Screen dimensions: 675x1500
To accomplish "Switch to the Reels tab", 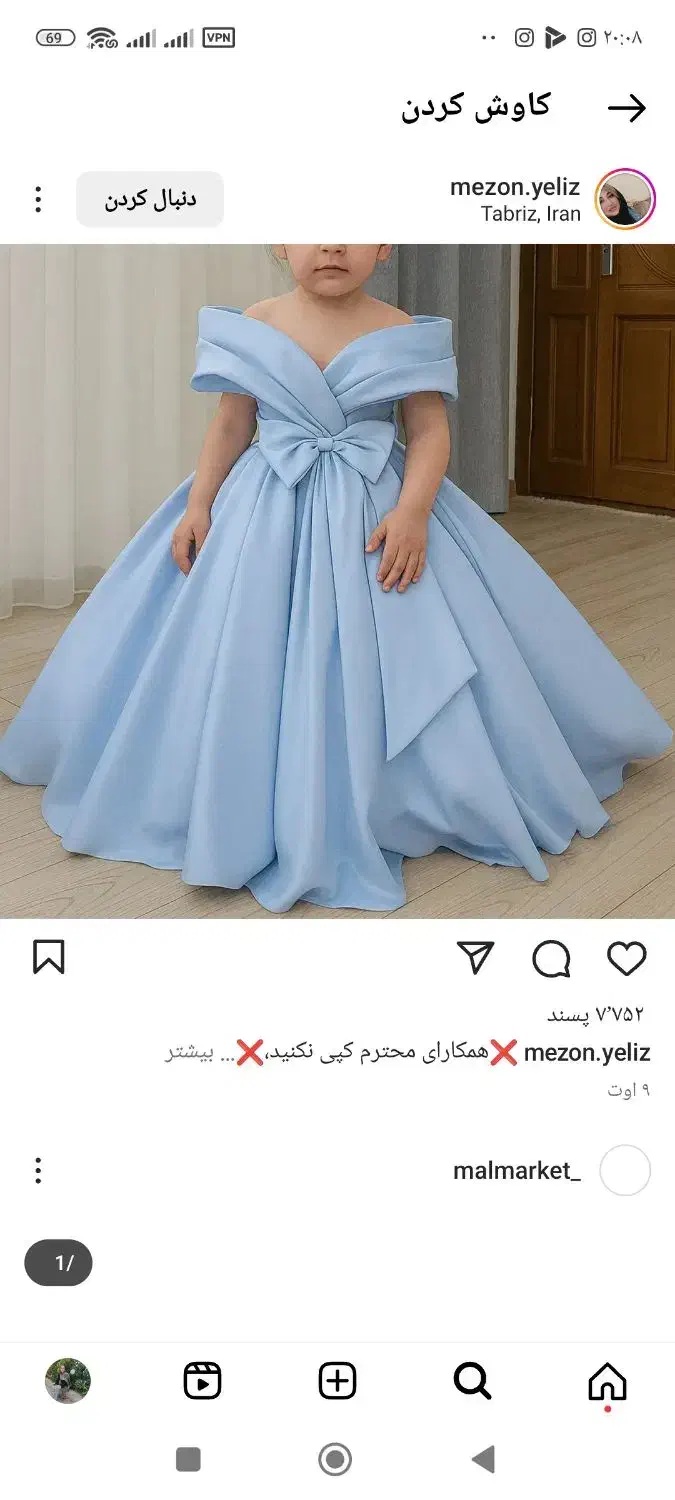I will click(x=202, y=1382).
